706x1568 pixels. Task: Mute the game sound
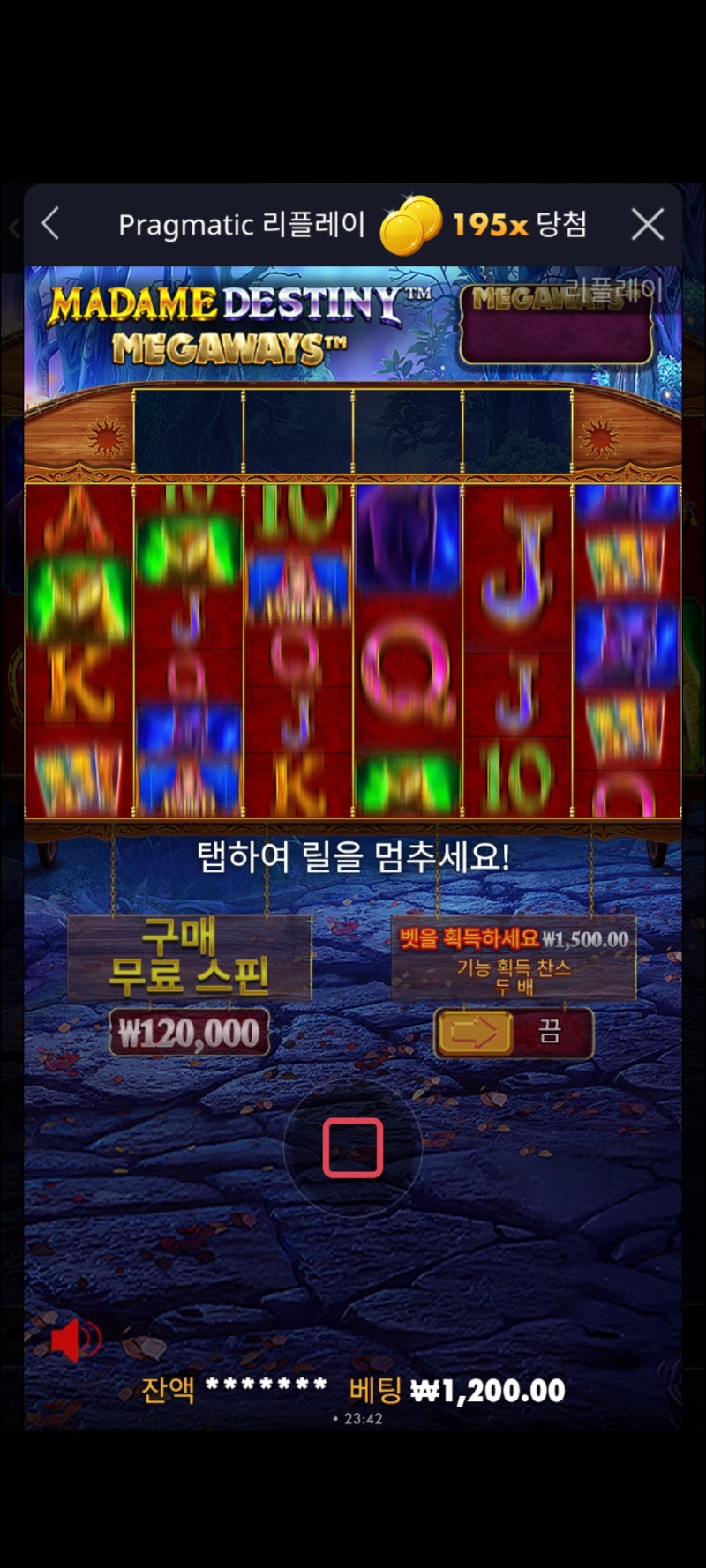tap(74, 1340)
